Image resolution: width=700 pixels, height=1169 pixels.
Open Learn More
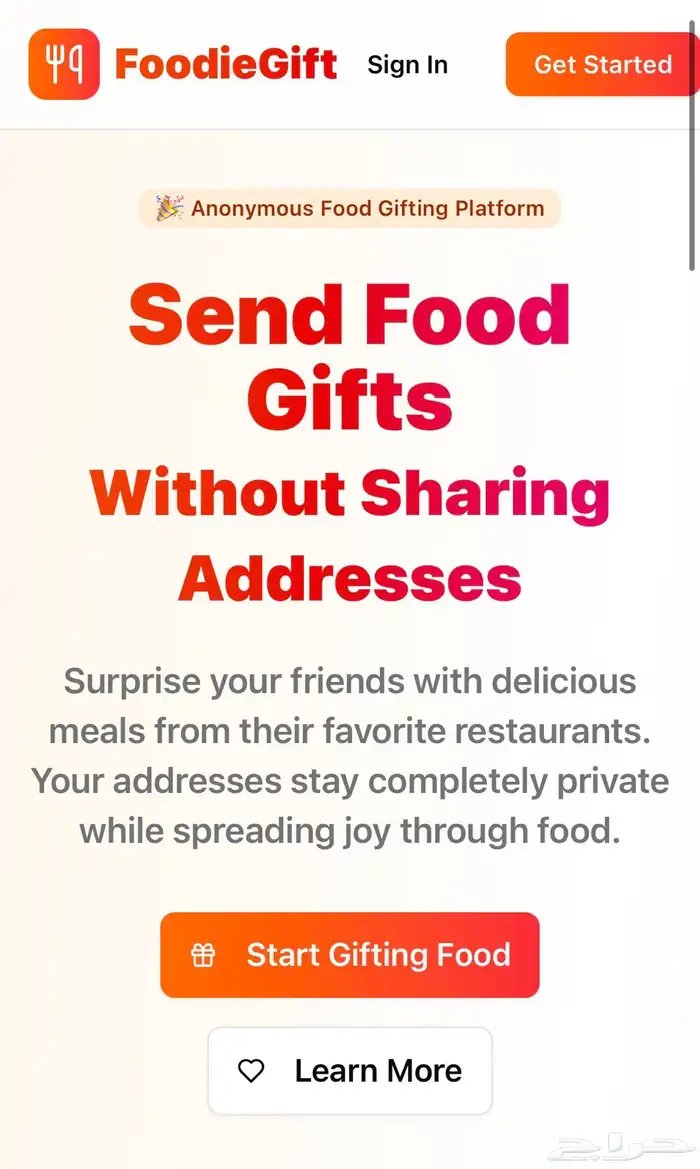pyautogui.click(x=350, y=1071)
